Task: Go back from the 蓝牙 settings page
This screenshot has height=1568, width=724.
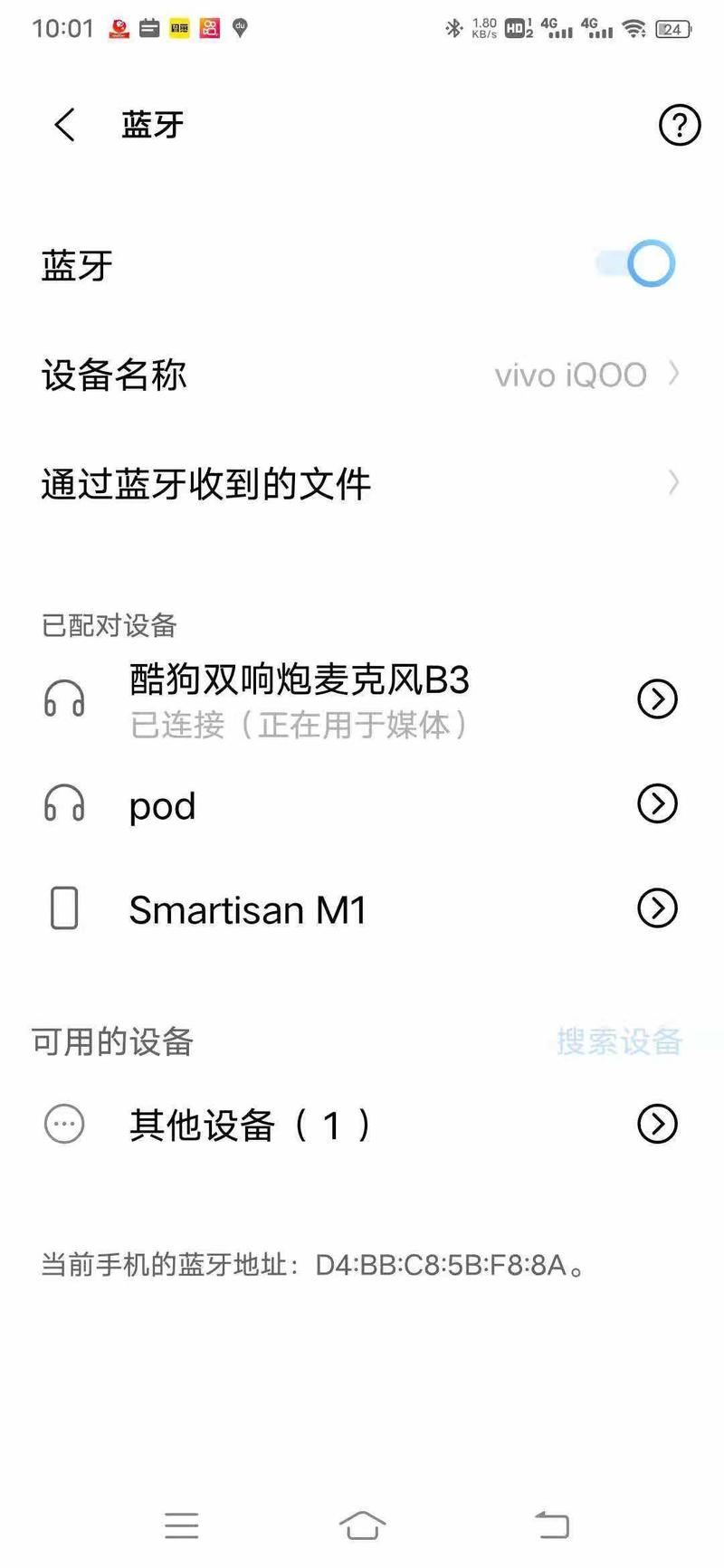Action: coord(64,125)
